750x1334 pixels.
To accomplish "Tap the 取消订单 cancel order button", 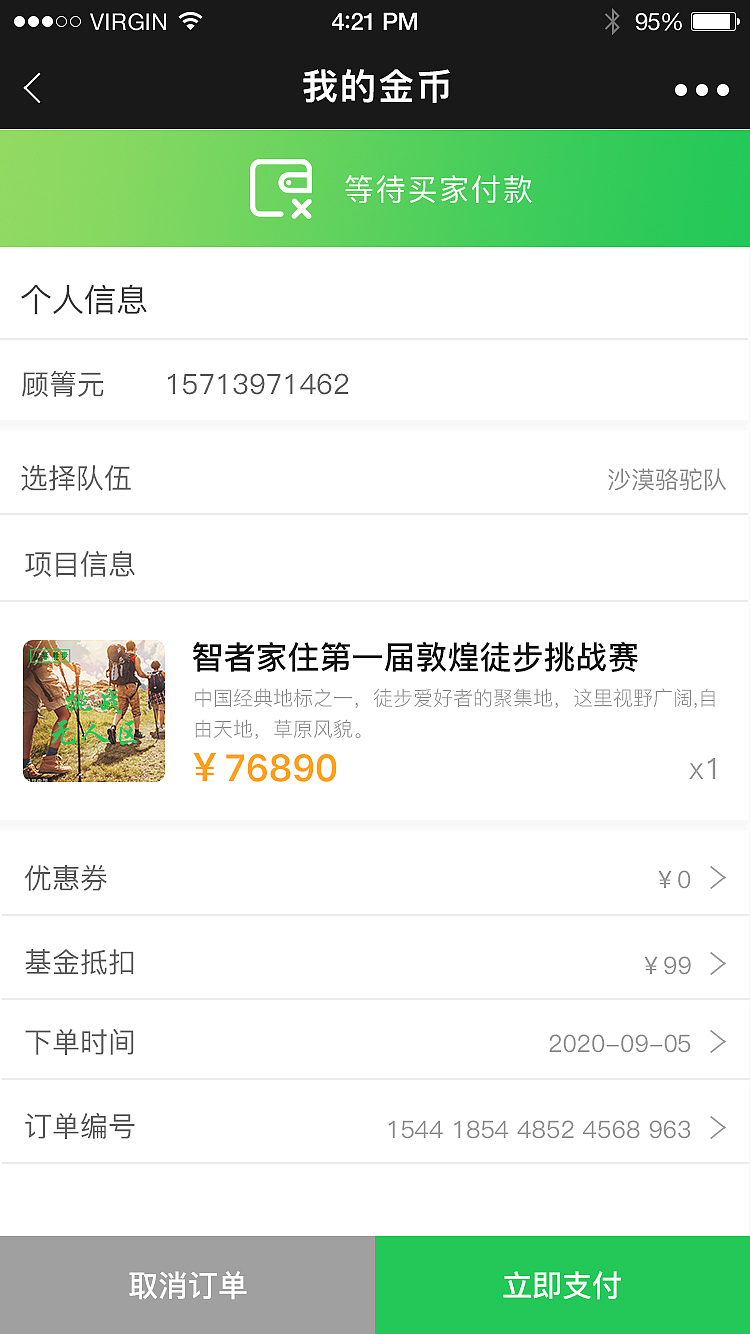I will (x=187, y=1285).
